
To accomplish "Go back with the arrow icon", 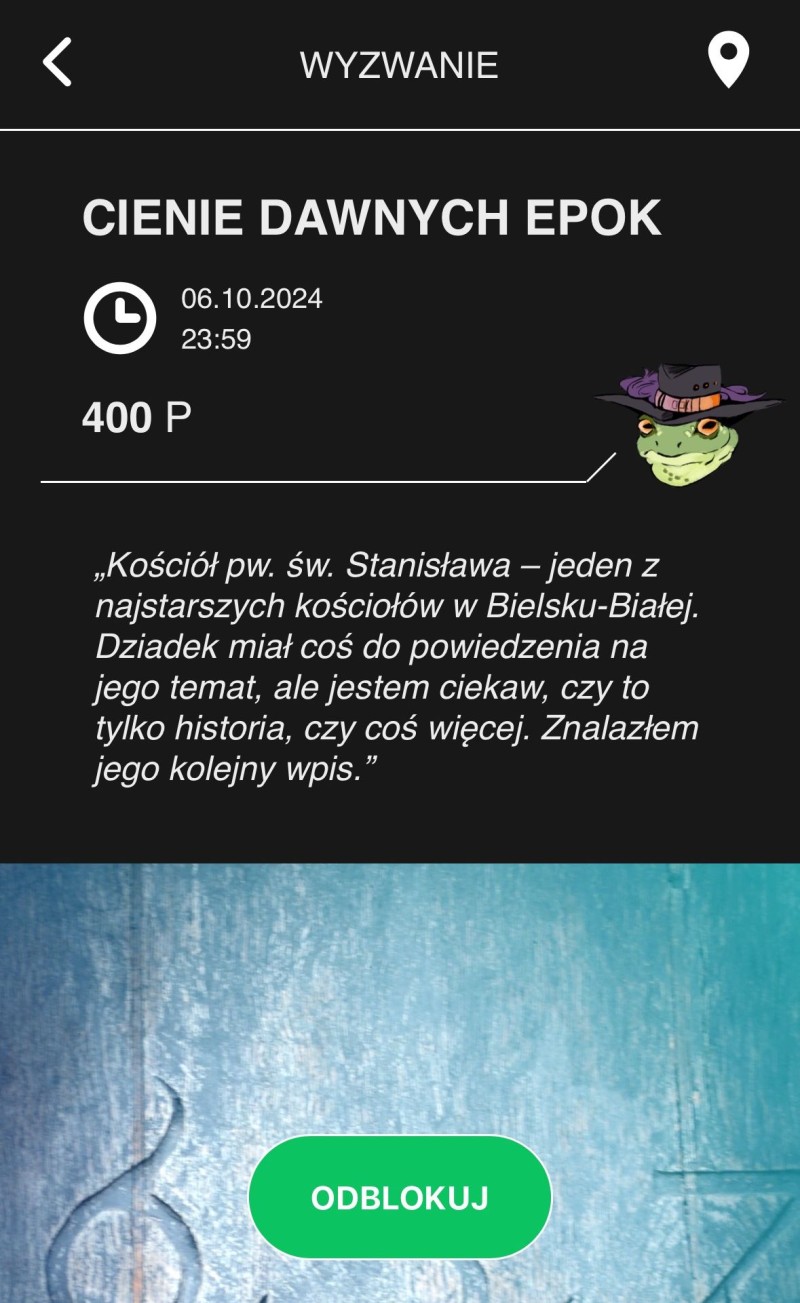I will pyautogui.click(x=57, y=62).
